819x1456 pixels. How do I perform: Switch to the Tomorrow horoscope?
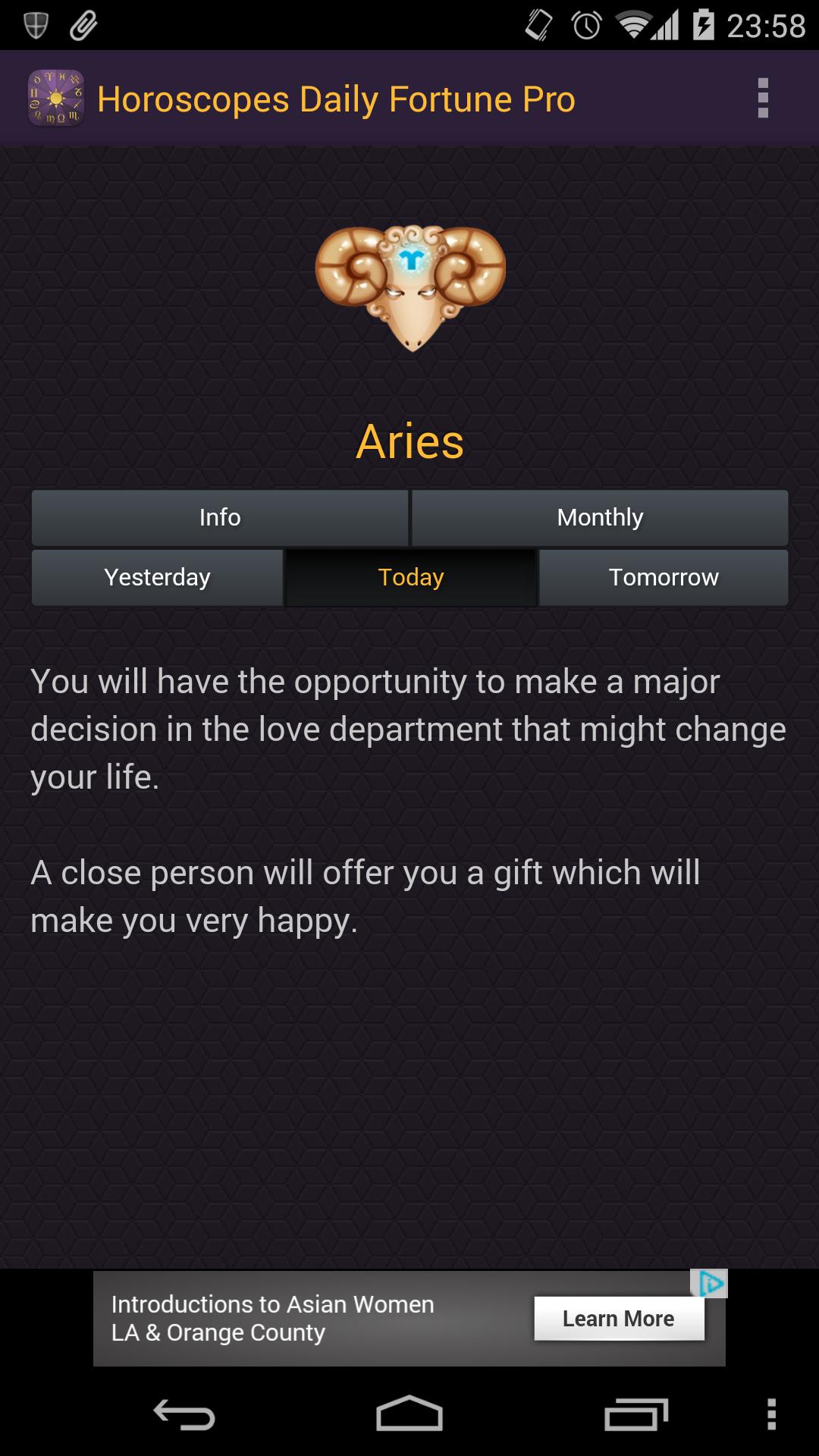pos(664,577)
